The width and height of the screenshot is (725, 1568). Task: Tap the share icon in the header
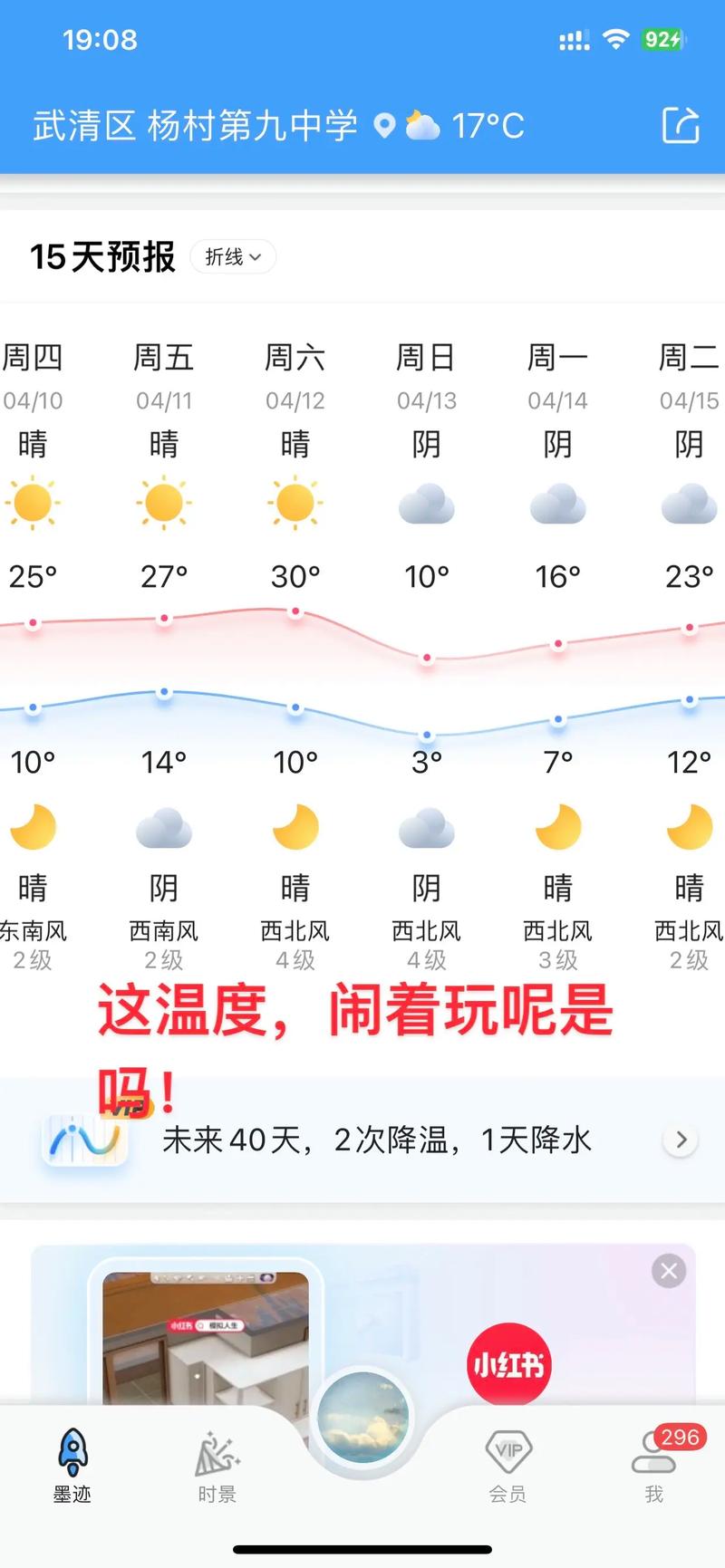click(681, 126)
